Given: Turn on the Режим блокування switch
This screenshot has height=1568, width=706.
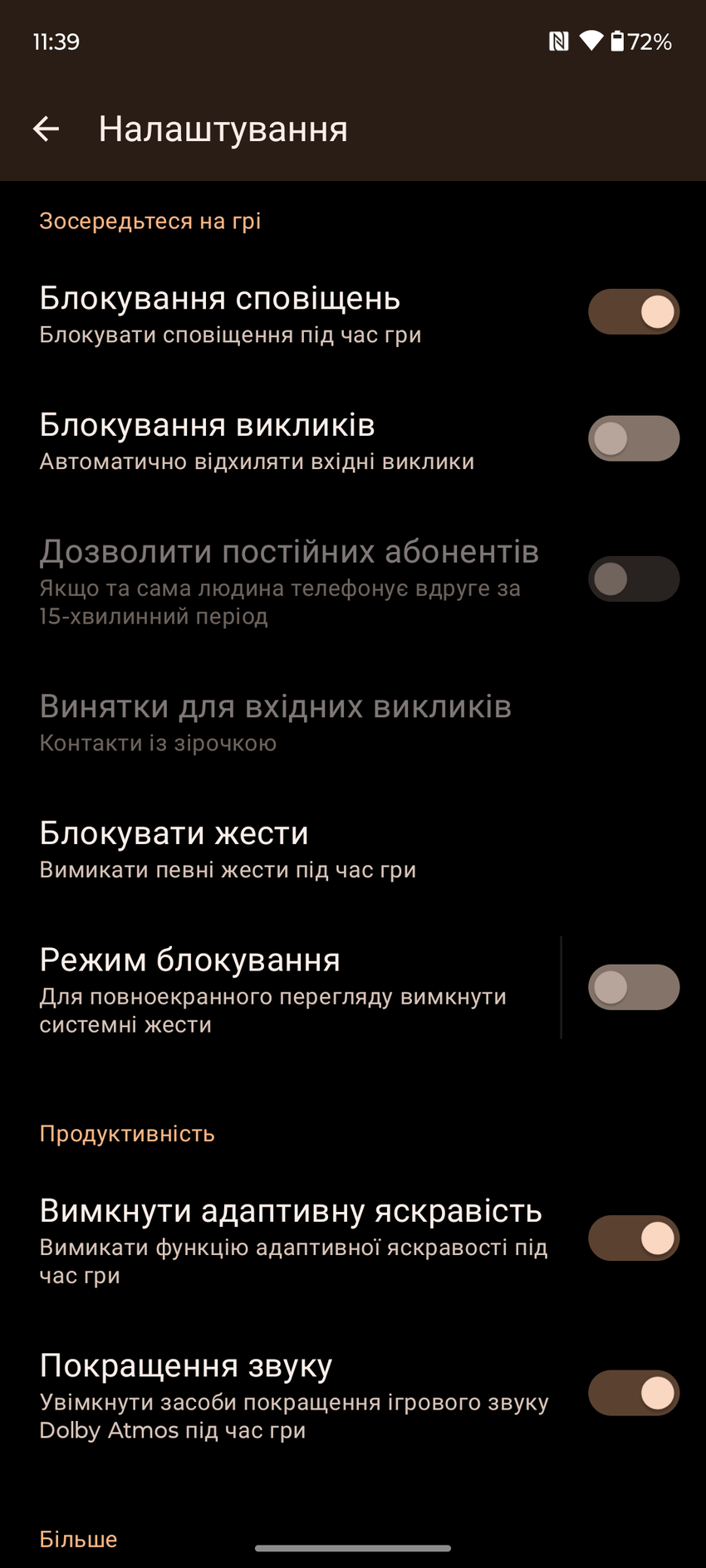Looking at the screenshot, I should [634, 987].
